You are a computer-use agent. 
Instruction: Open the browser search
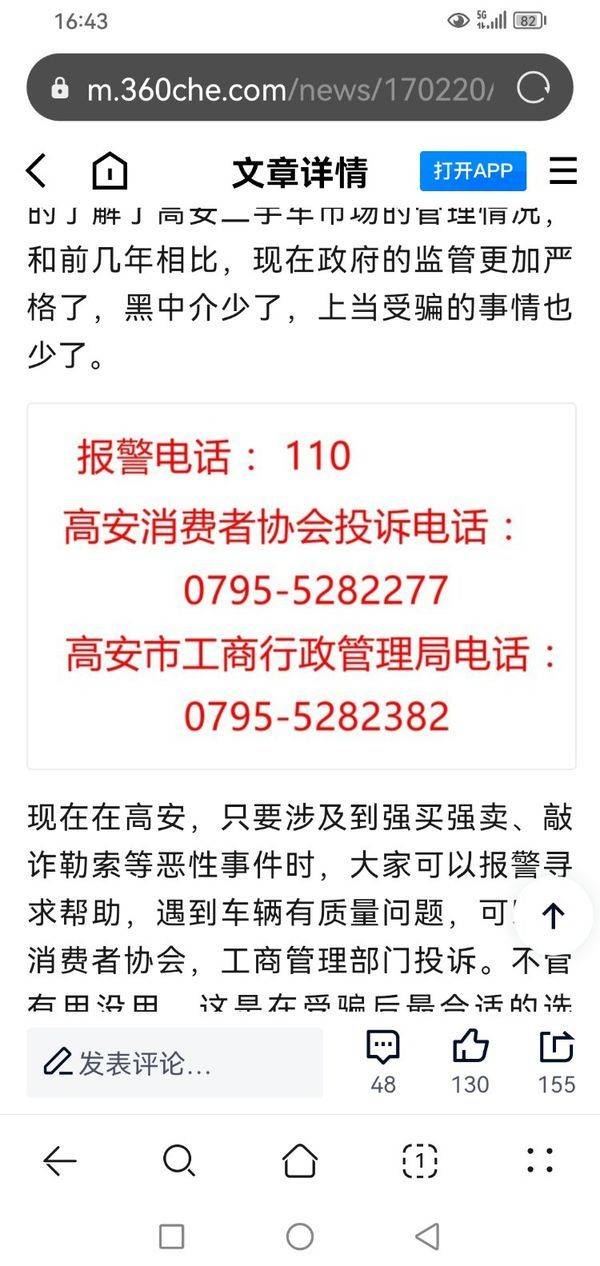179,1160
